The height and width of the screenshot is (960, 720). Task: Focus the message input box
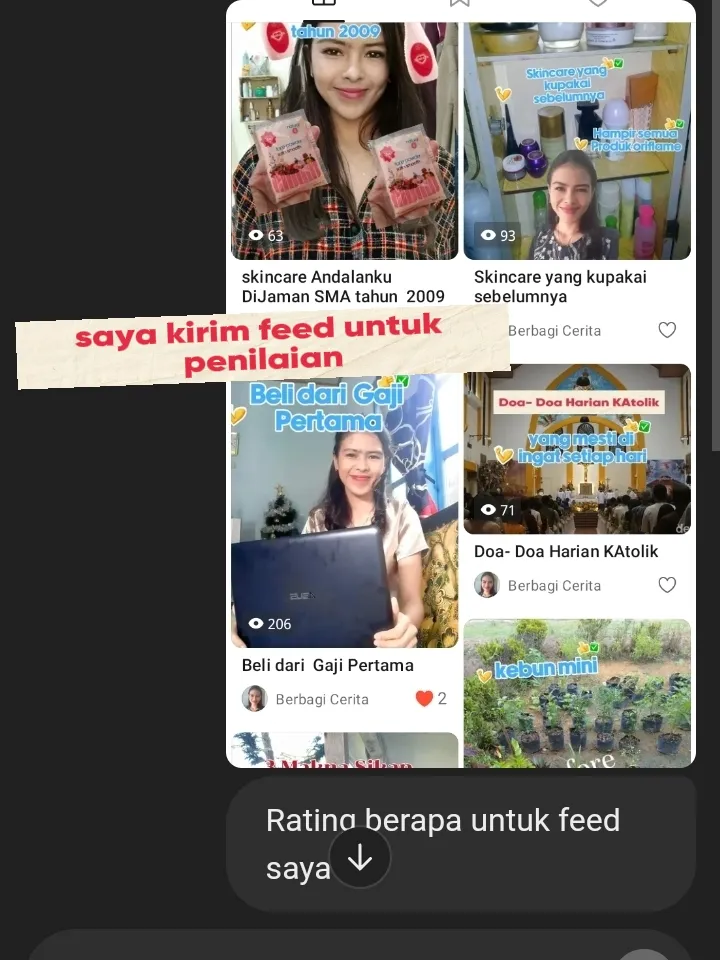(320, 946)
